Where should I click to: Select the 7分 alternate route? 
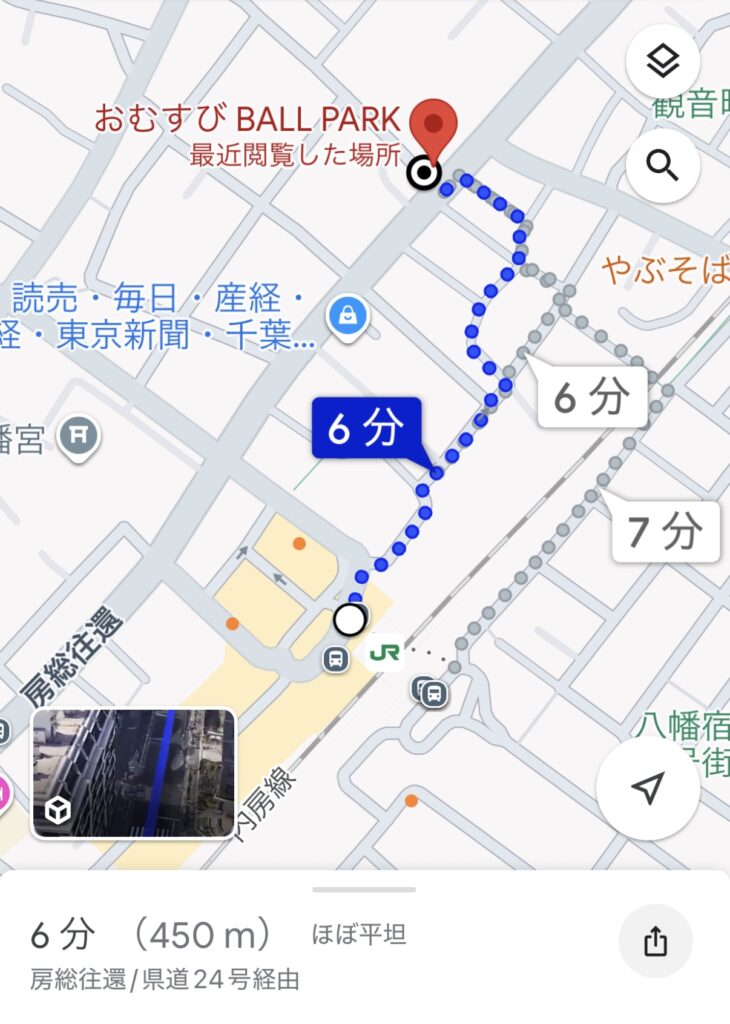tap(664, 531)
